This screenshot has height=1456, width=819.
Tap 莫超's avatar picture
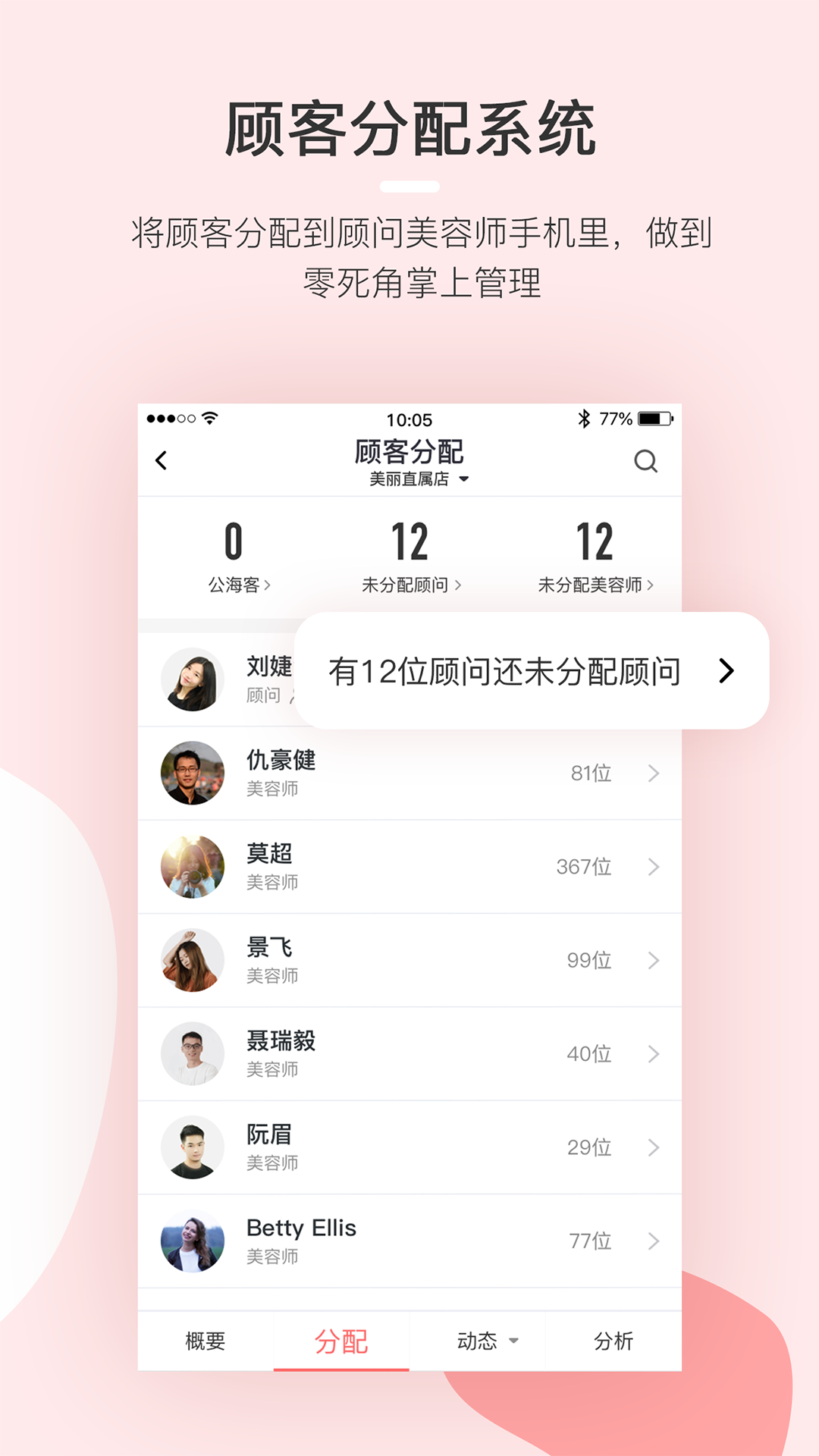click(193, 867)
